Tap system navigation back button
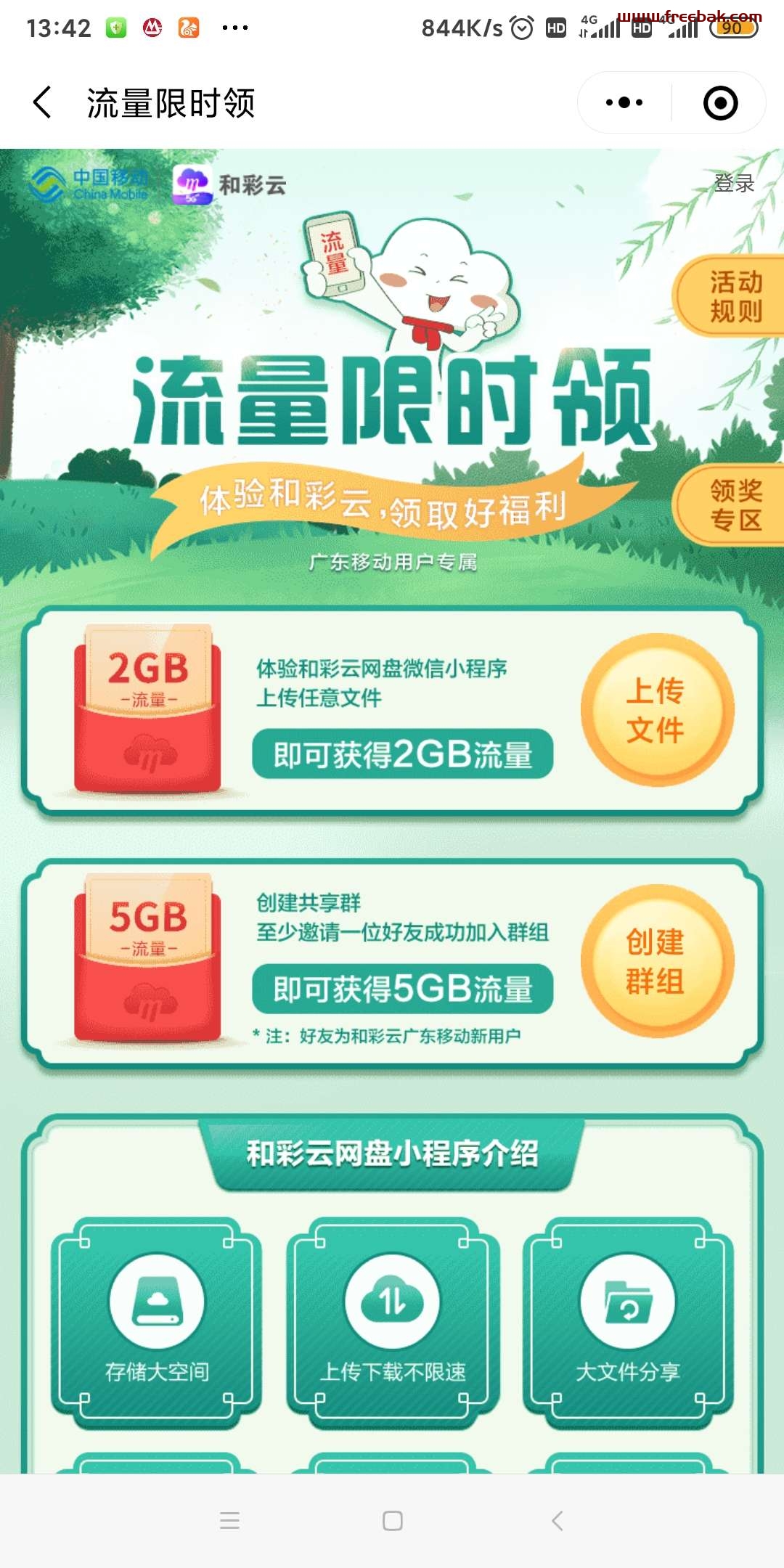The width and height of the screenshot is (784, 1568). (557, 1521)
